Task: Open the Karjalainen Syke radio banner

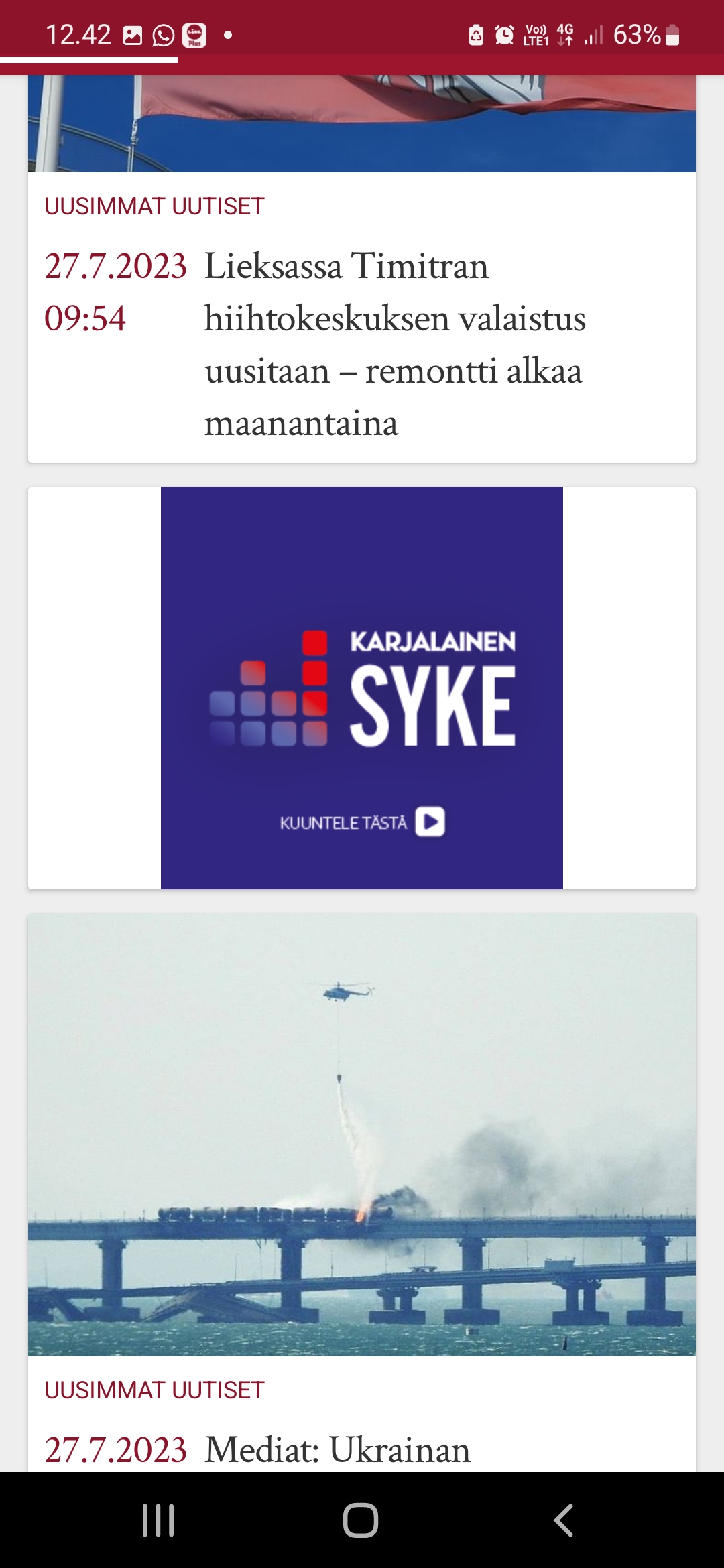Action: (362, 688)
